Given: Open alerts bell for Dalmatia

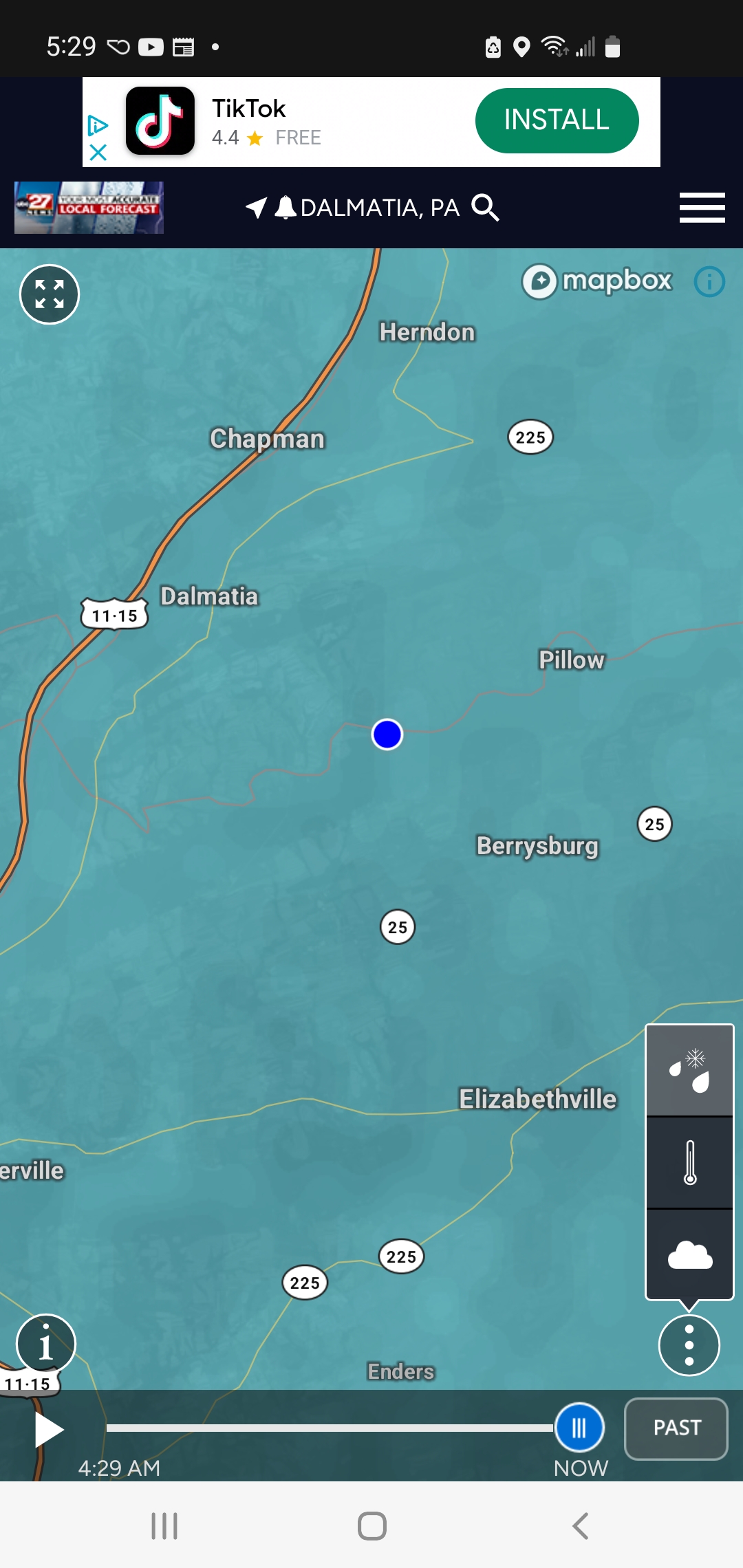Looking at the screenshot, I should point(286,208).
